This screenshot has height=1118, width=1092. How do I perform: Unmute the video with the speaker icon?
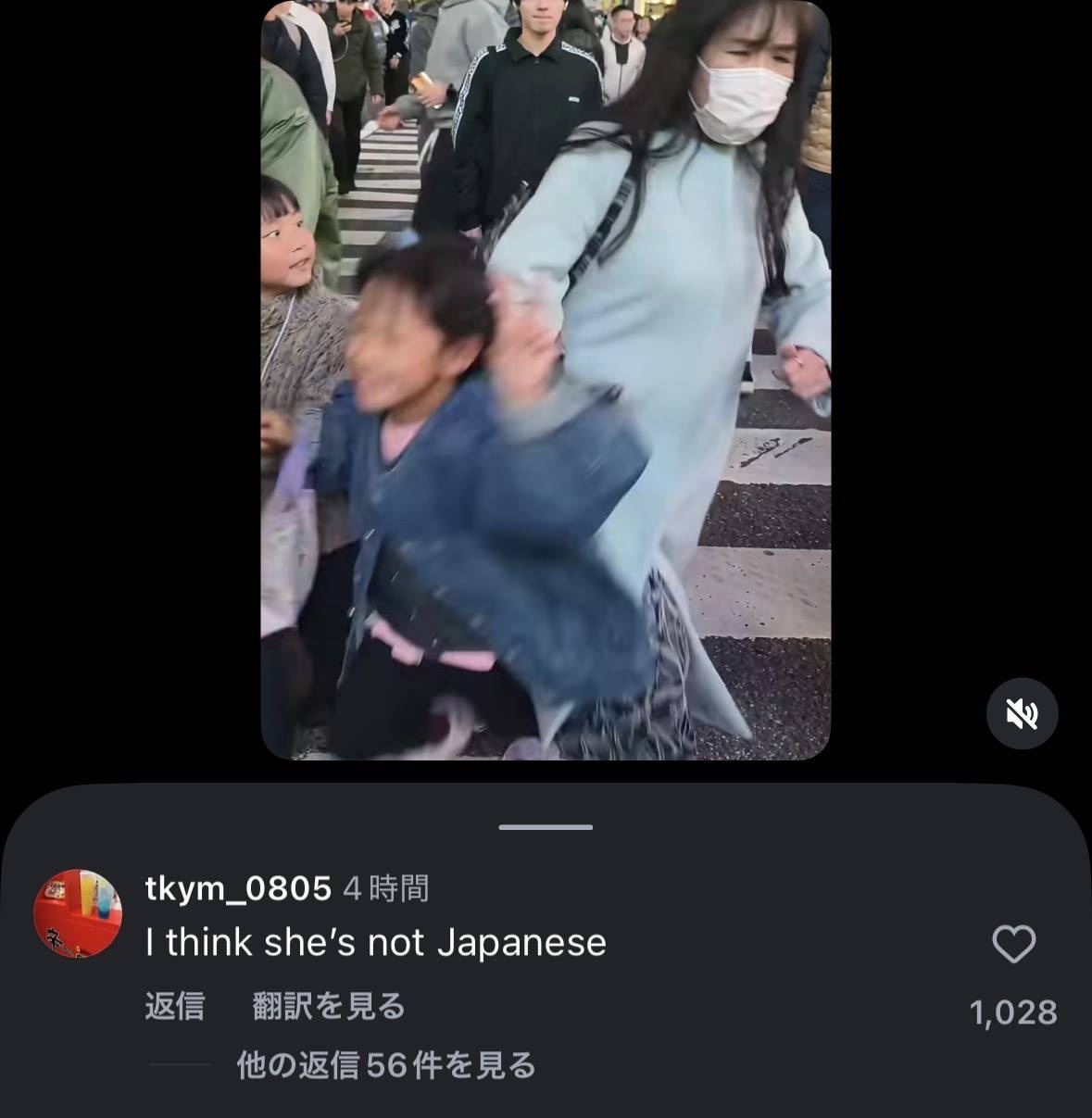[x=1022, y=713]
